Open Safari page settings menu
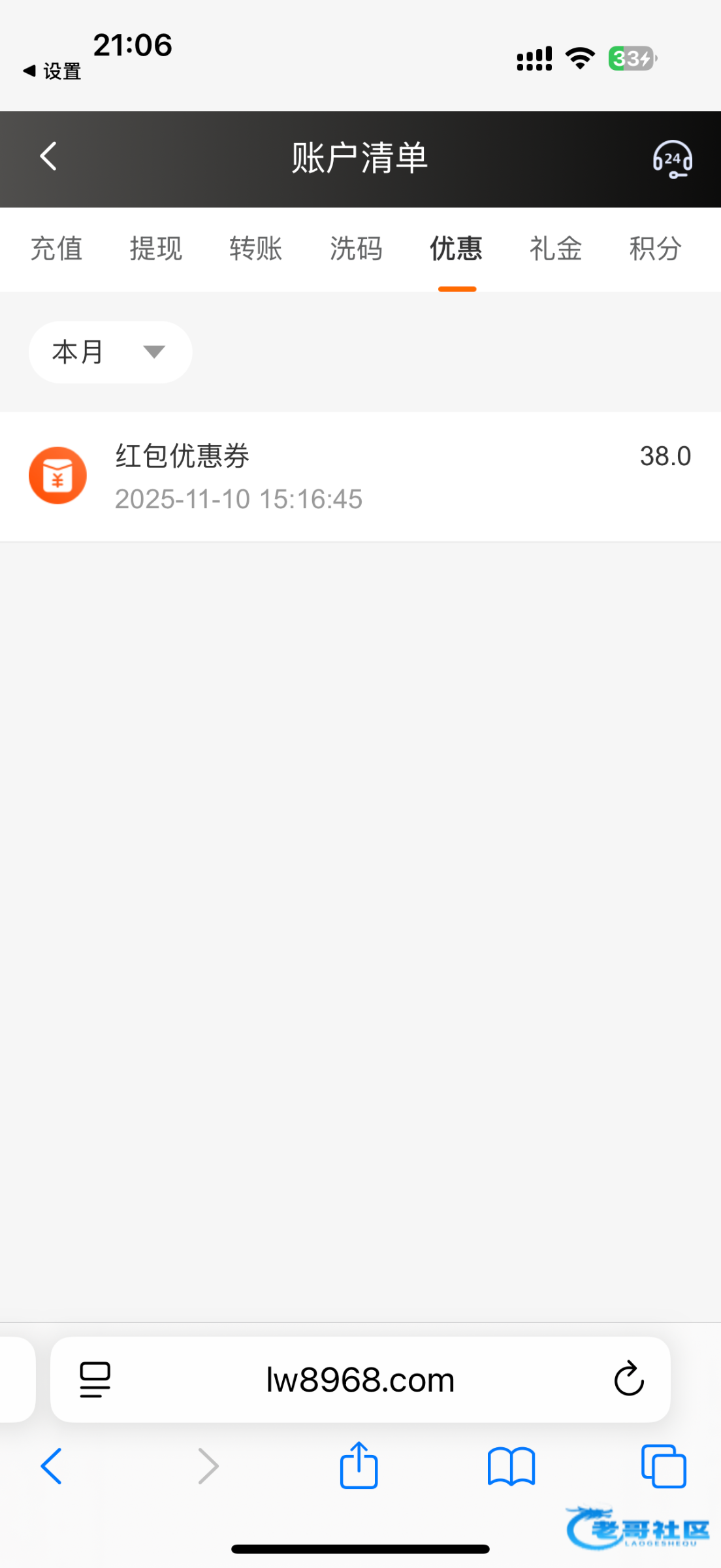721x1568 pixels. coord(95,1379)
